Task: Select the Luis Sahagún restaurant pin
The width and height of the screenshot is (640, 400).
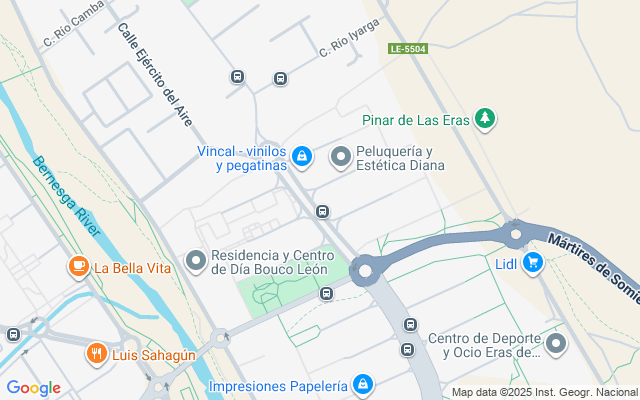Action: coord(96,353)
